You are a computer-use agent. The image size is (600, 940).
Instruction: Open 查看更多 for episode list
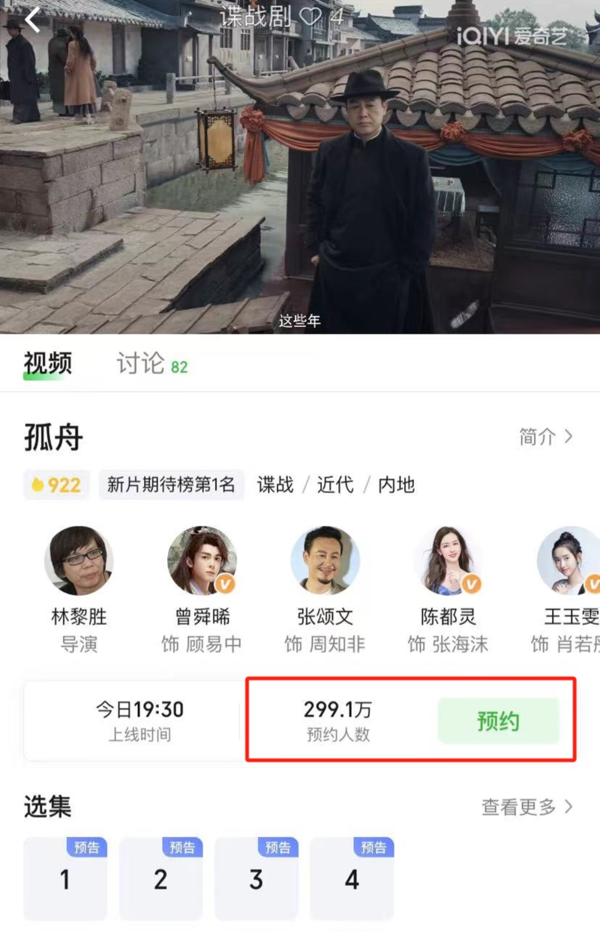(x=527, y=807)
